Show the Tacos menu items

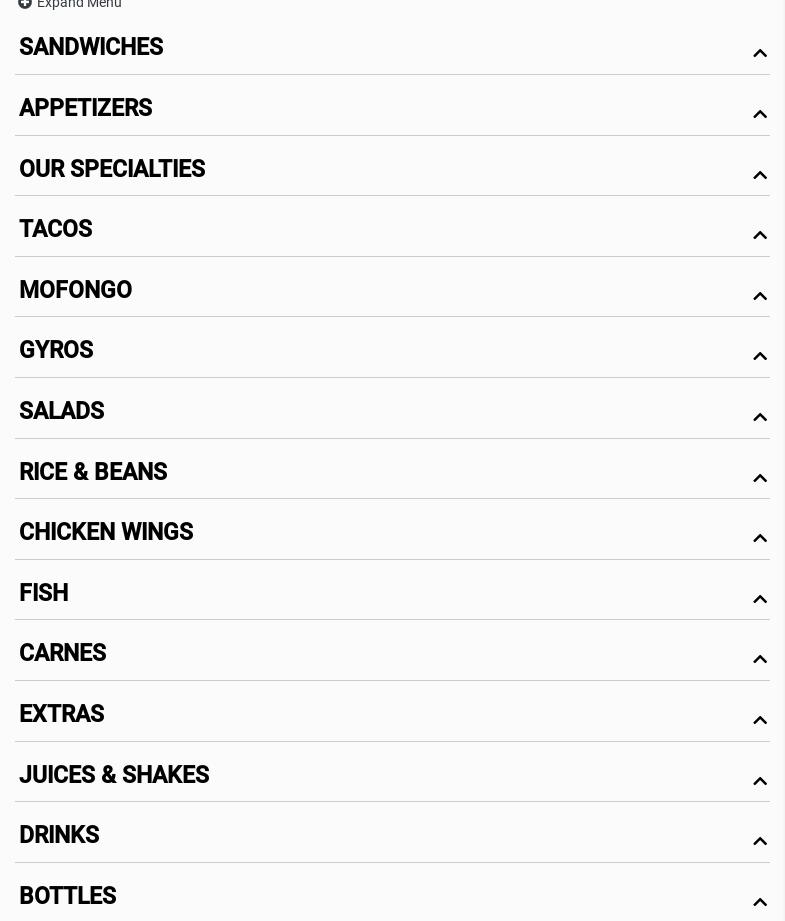coord(56,229)
